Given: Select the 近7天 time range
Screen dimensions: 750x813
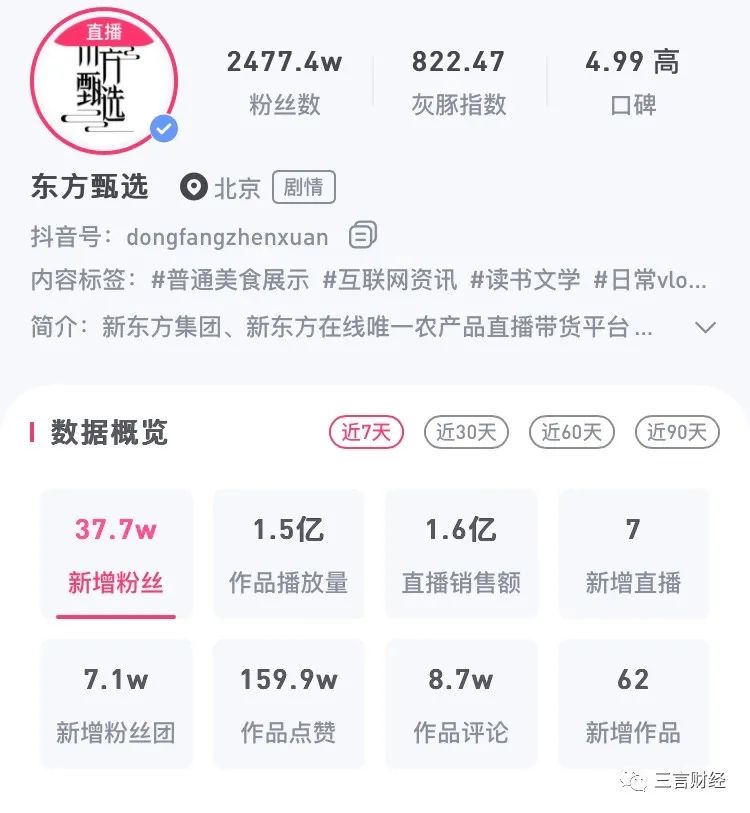Looking at the screenshot, I should (366, 432).
